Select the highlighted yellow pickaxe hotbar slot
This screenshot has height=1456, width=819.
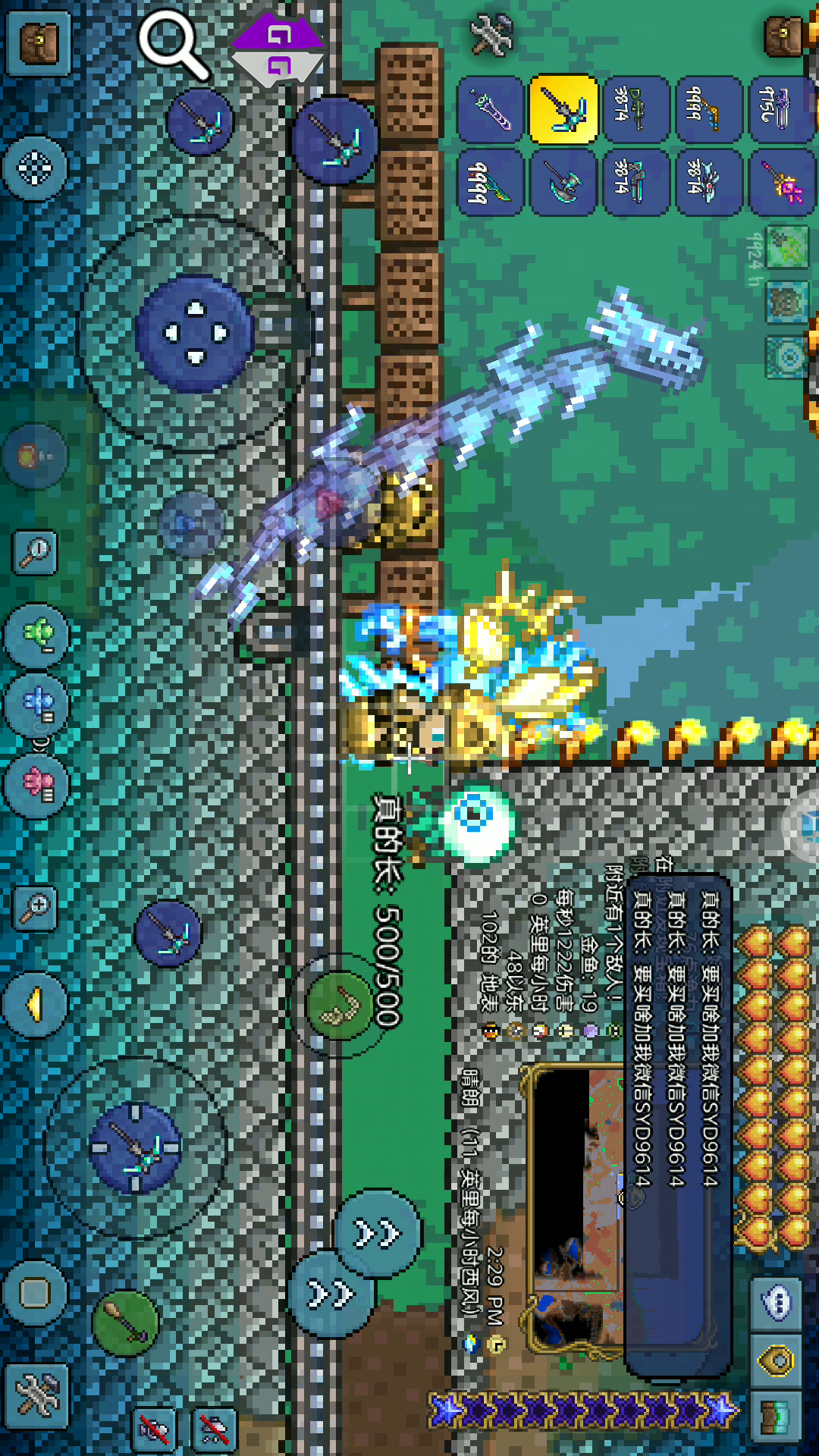pyautogui.click(x=563, y=109)
